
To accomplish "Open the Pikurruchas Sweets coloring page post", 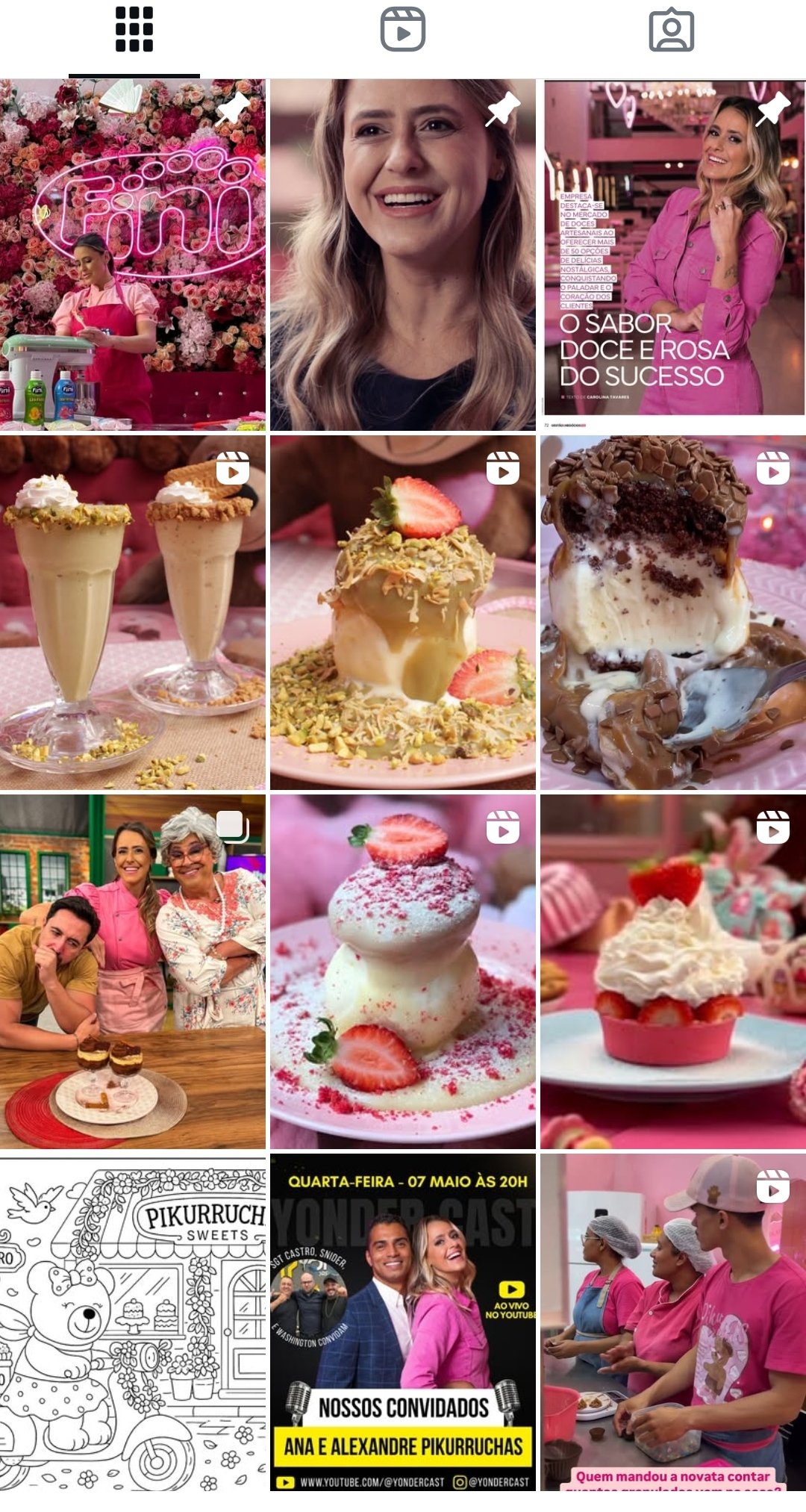I will coord(133,1323).
